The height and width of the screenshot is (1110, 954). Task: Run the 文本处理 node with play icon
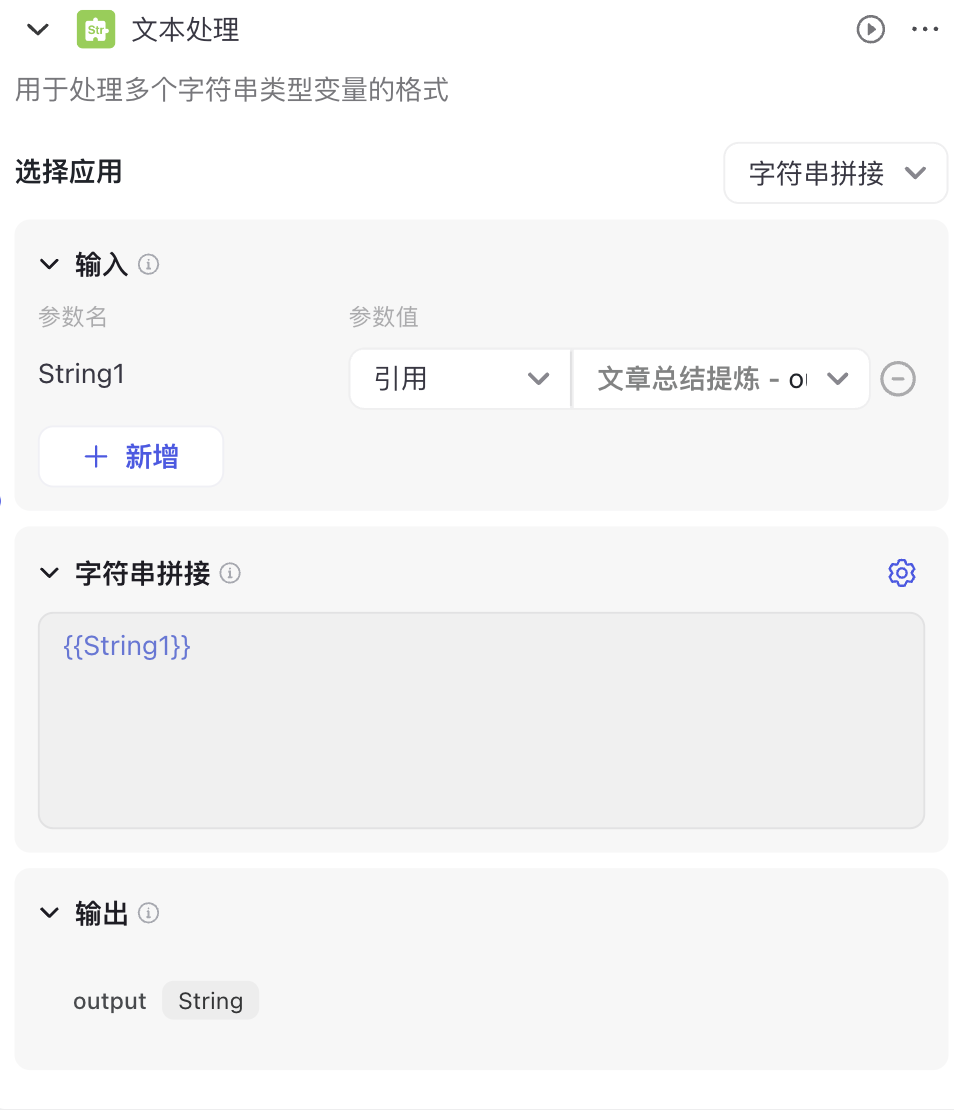[x=871, y=29]
